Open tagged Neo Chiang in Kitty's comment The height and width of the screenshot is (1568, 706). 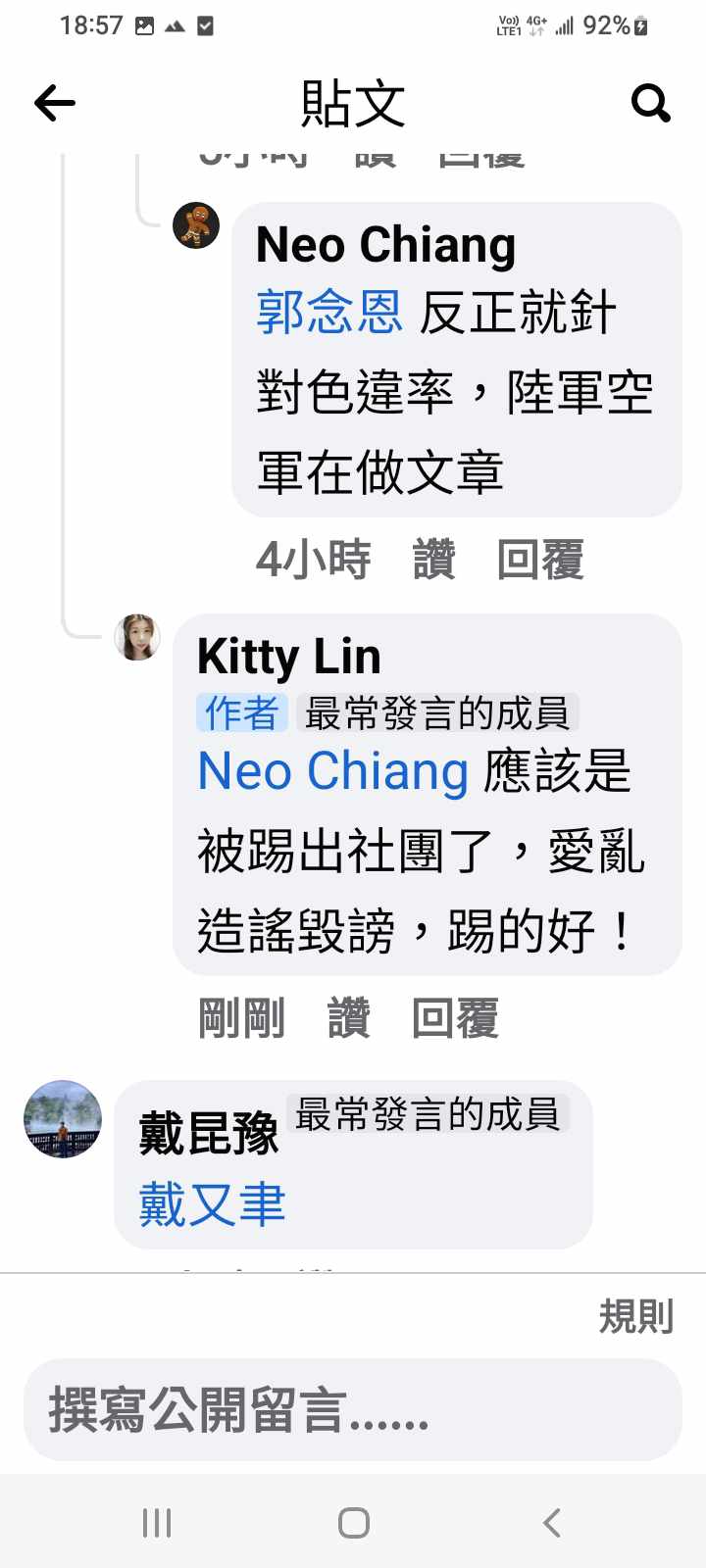(x=333, y=771)
